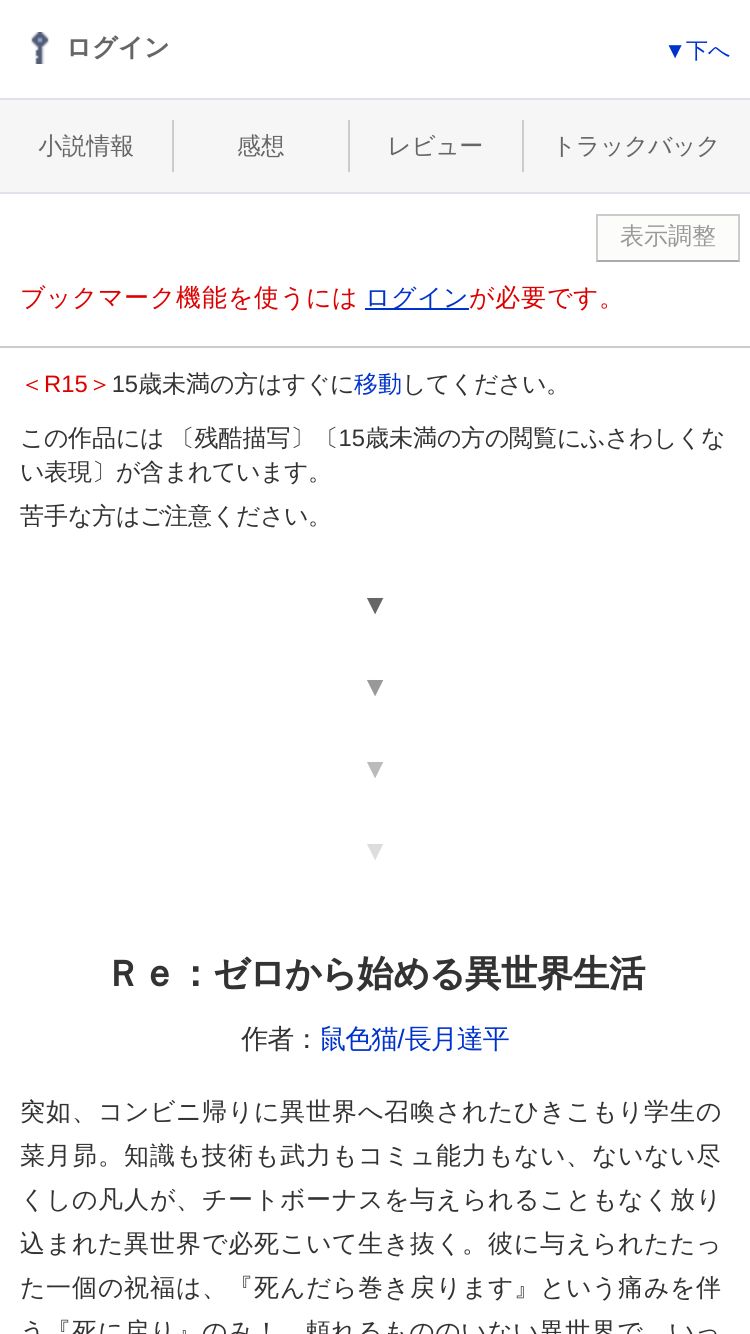Open the トラックバック tab
750x1334 pixels.
click(636, 146)
